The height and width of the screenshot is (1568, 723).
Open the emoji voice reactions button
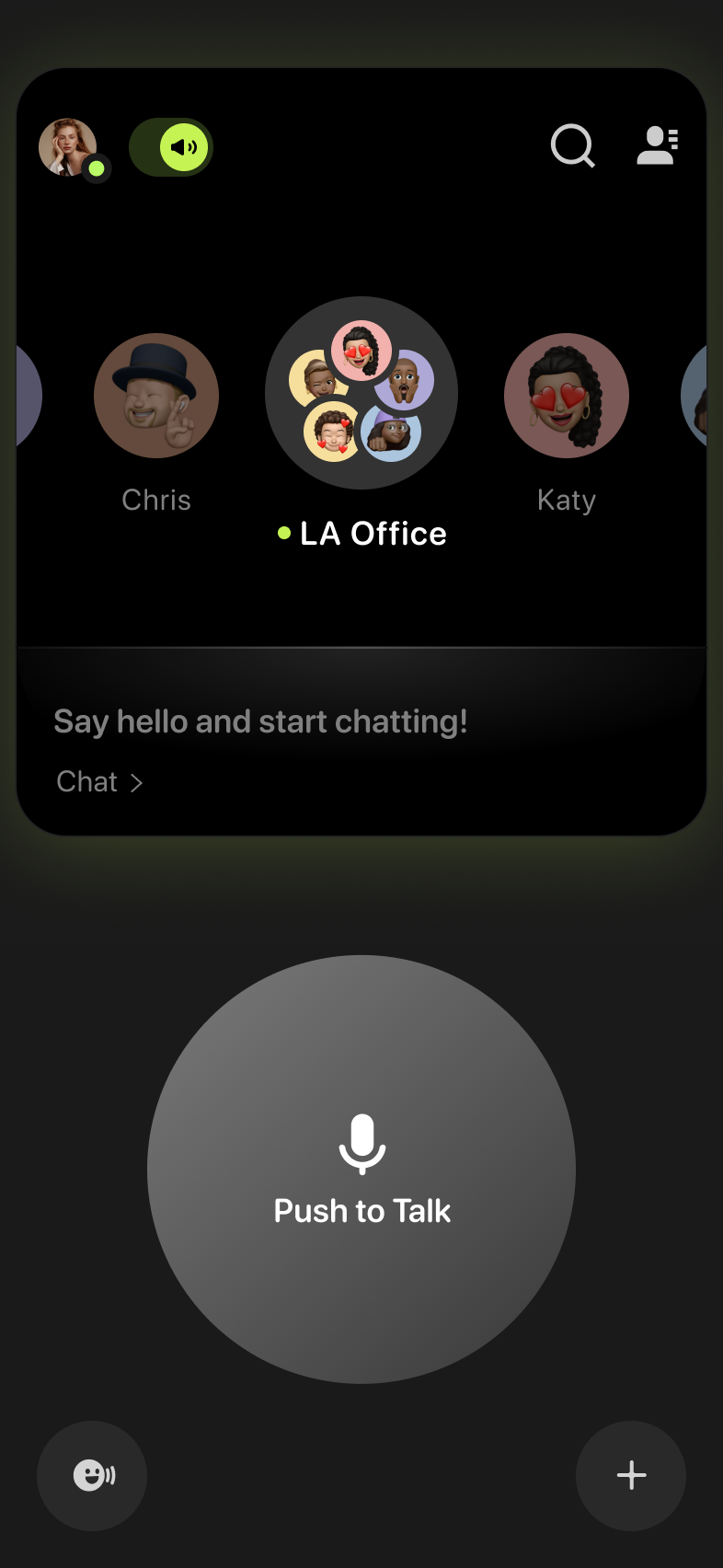(x=92, y=1476)
